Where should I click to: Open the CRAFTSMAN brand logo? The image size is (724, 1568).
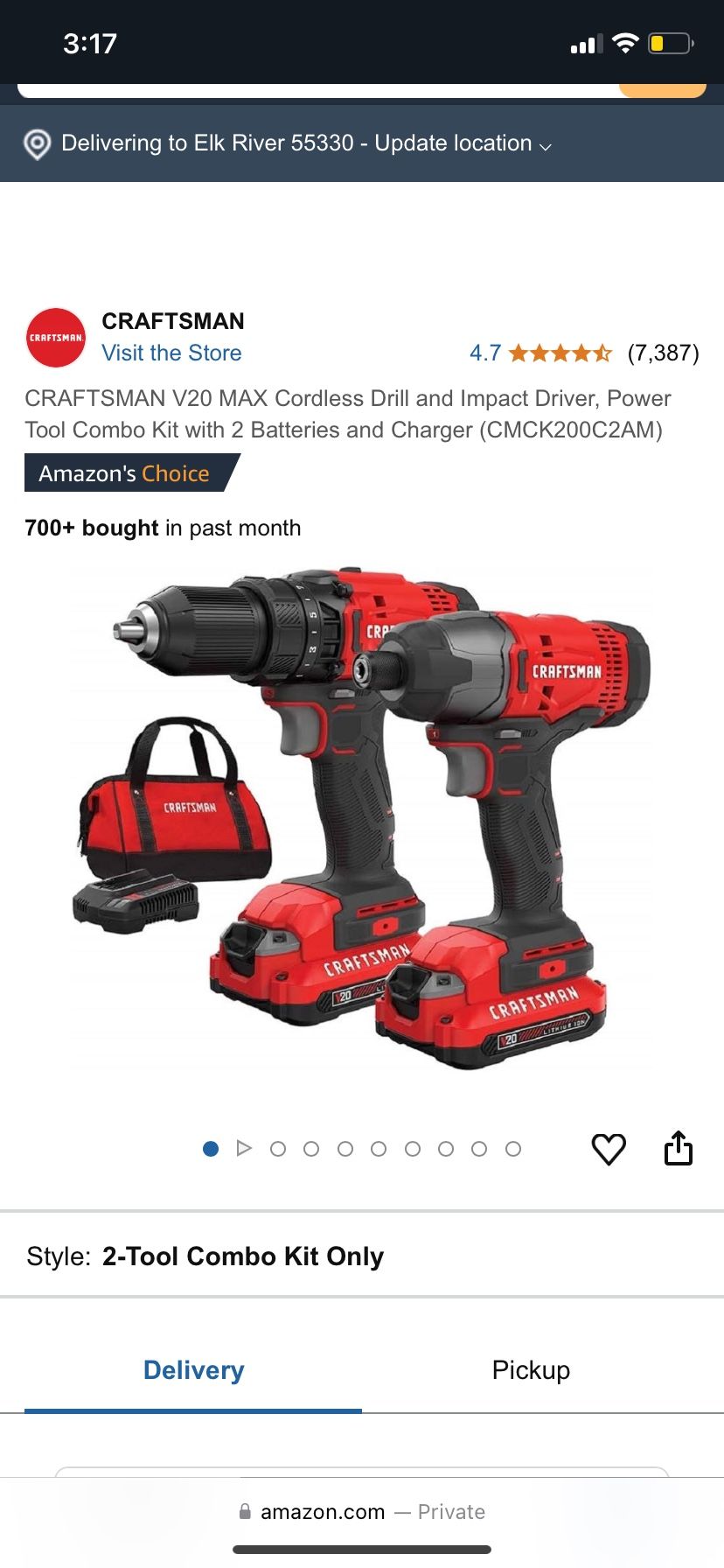pos(56,338)
